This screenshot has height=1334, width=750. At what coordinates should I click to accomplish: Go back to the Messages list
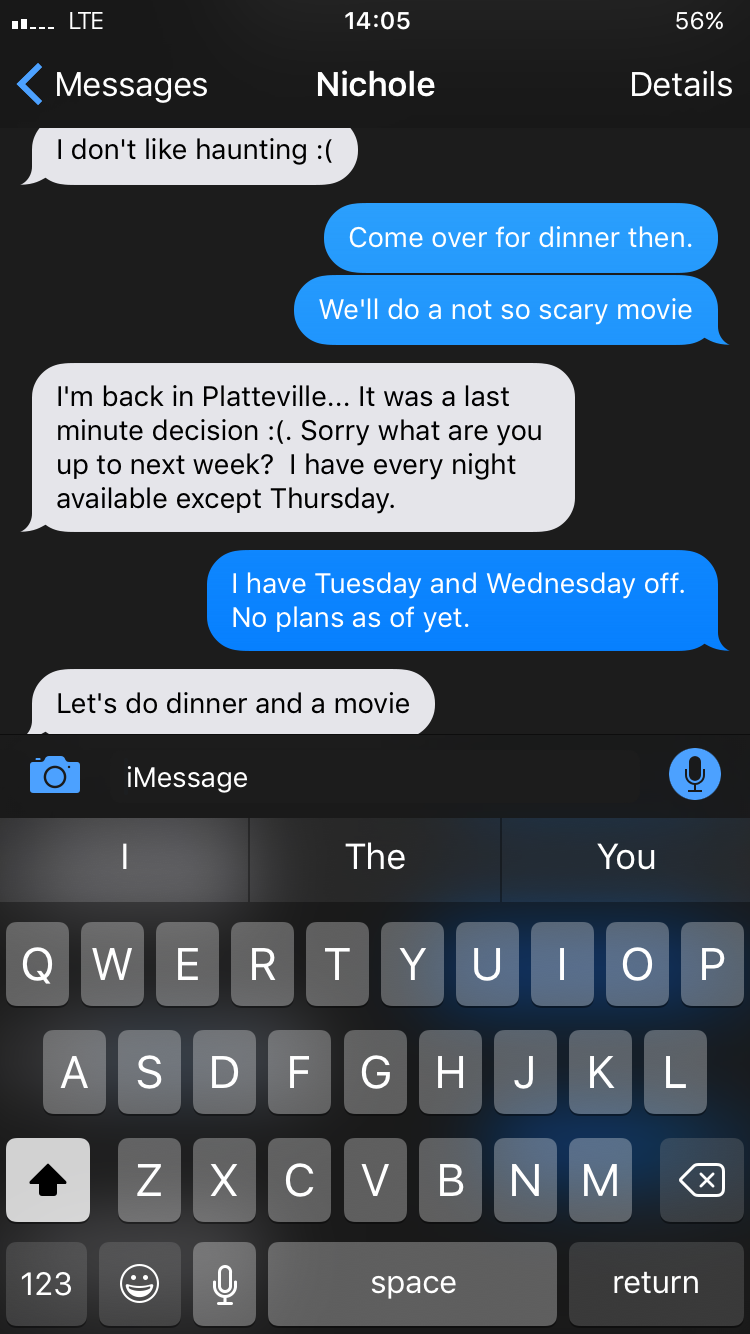(110, 85)
